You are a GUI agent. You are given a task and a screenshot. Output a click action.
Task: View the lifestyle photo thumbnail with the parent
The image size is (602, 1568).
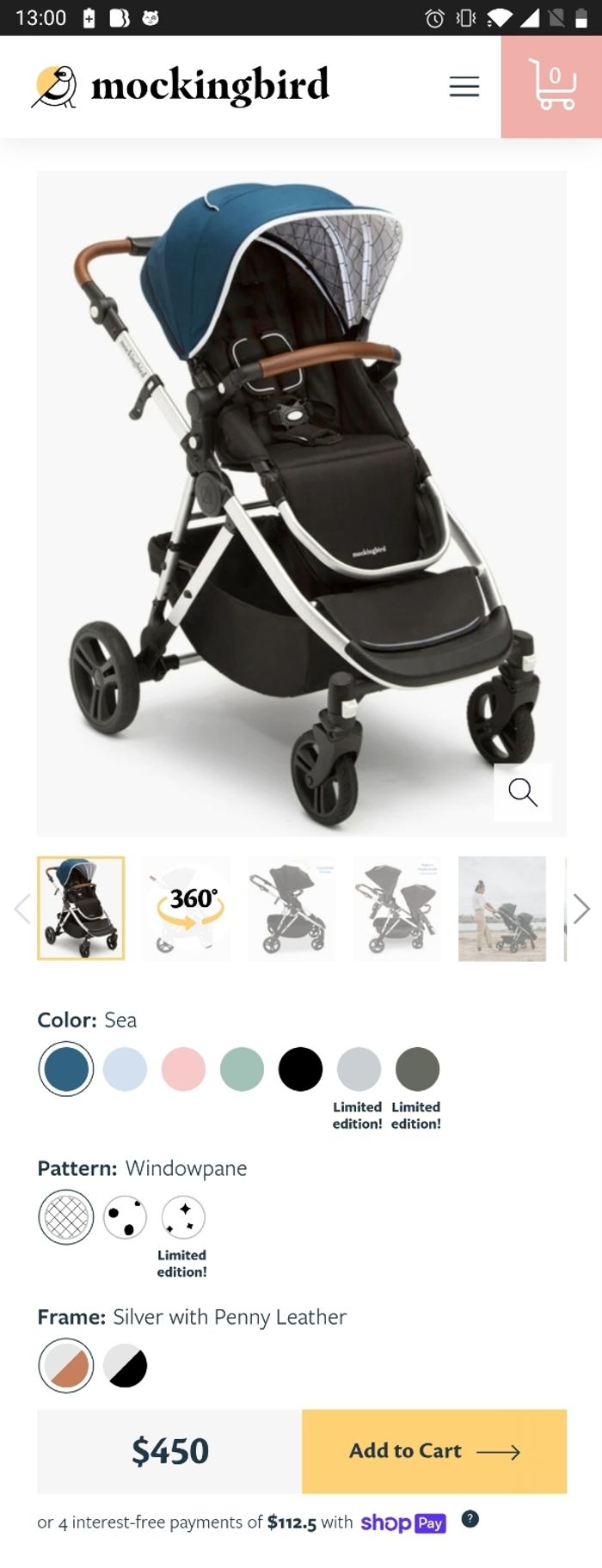coord(502,908)
